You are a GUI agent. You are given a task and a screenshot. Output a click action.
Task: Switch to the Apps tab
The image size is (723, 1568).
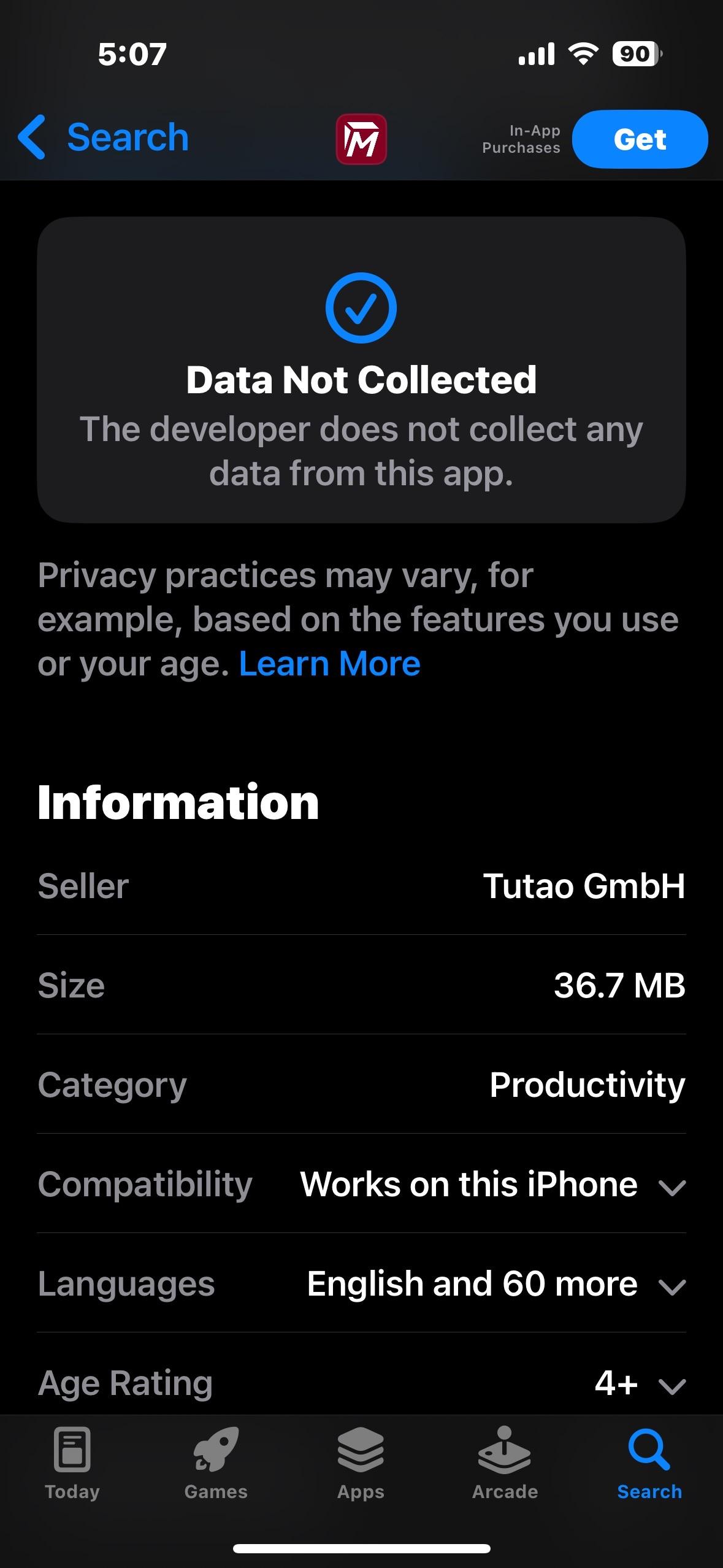tap(361, 1464)
